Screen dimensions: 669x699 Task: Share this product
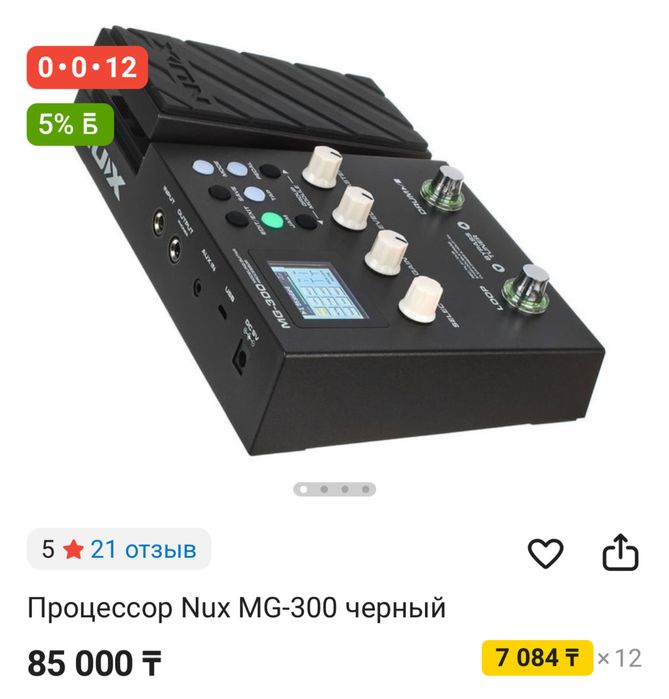pyautogui.click(x=619, y=552)
